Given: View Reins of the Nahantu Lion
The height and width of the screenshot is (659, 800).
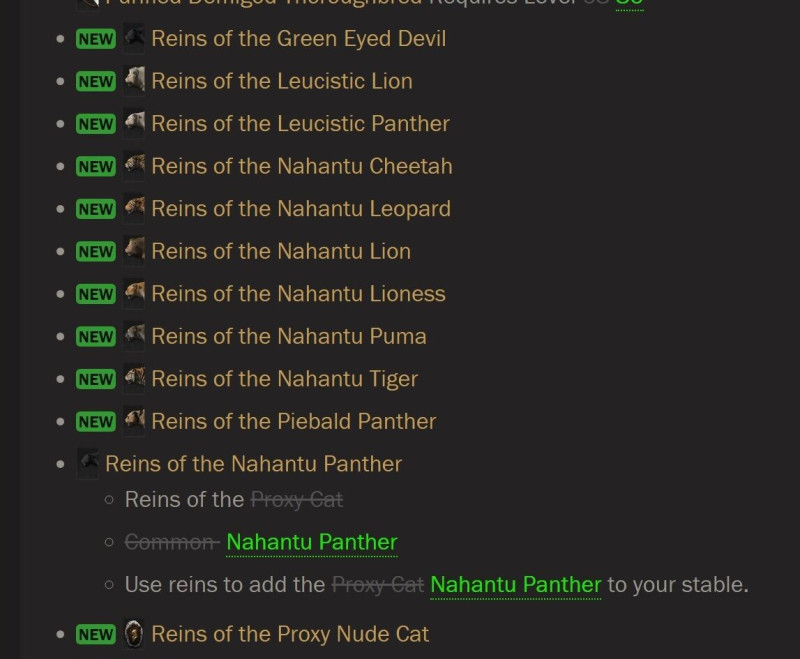Looking at the screenshot, I should click(x=280, y=251).
